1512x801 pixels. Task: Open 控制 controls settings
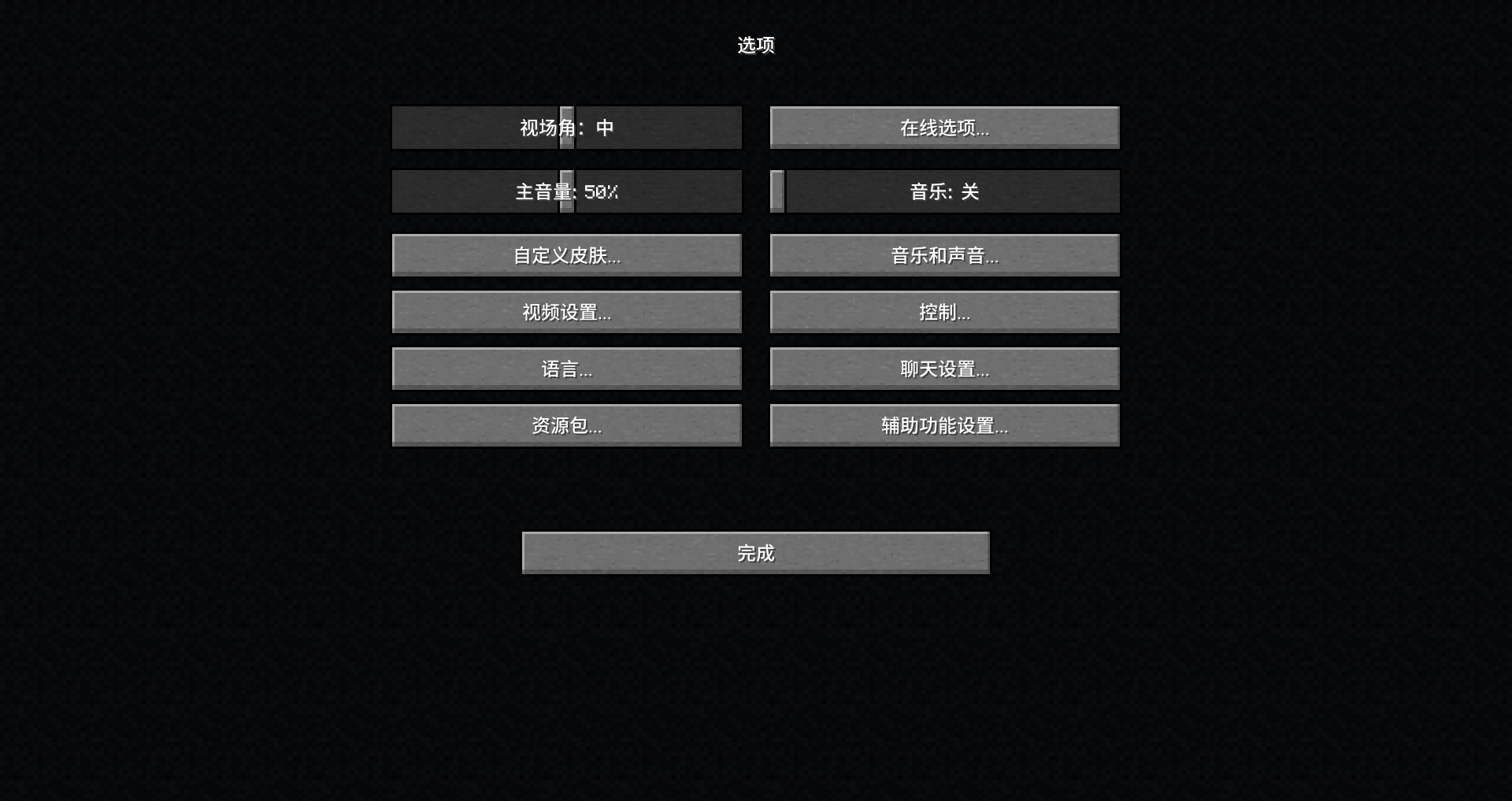944,312
